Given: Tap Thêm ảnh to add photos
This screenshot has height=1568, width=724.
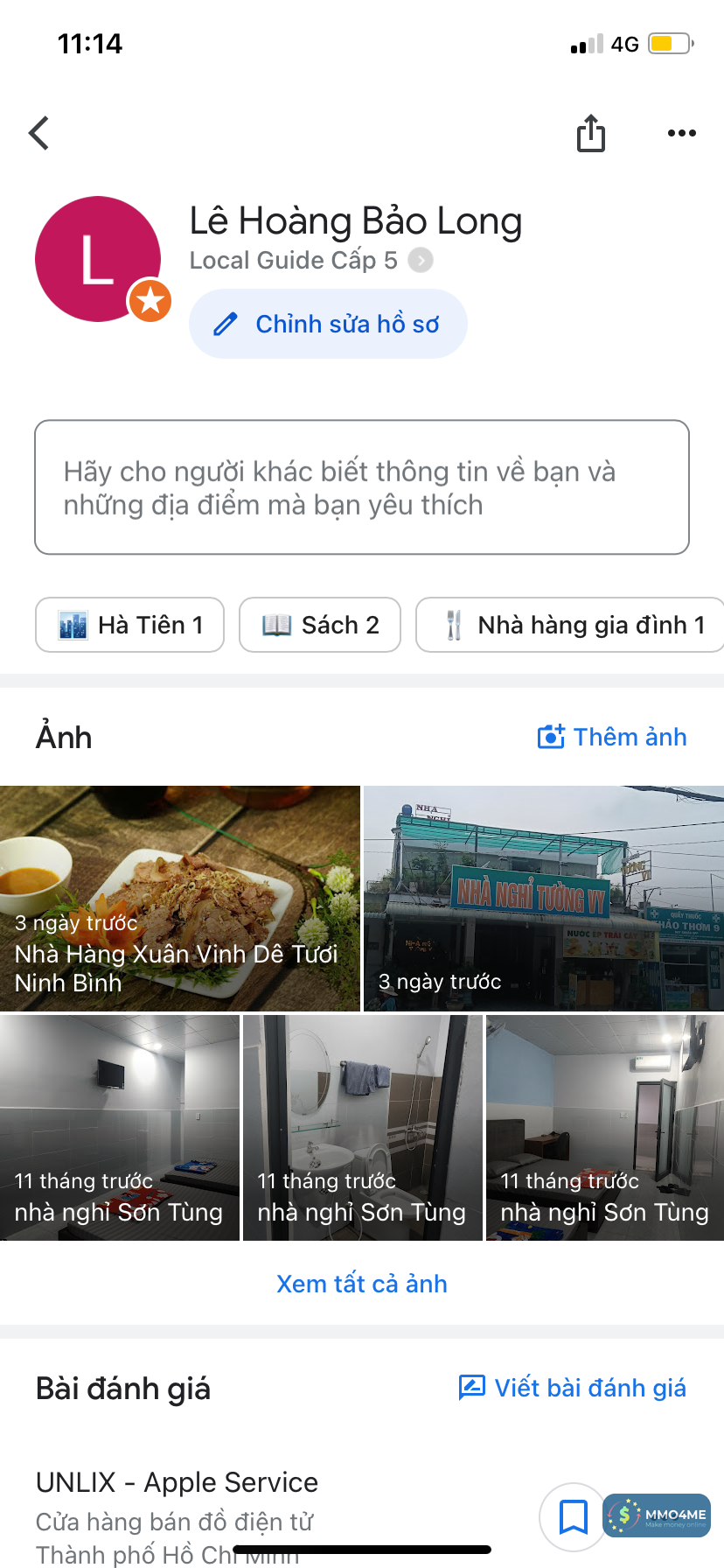Looking at the screenshot, I should click(x=612, y=737).
